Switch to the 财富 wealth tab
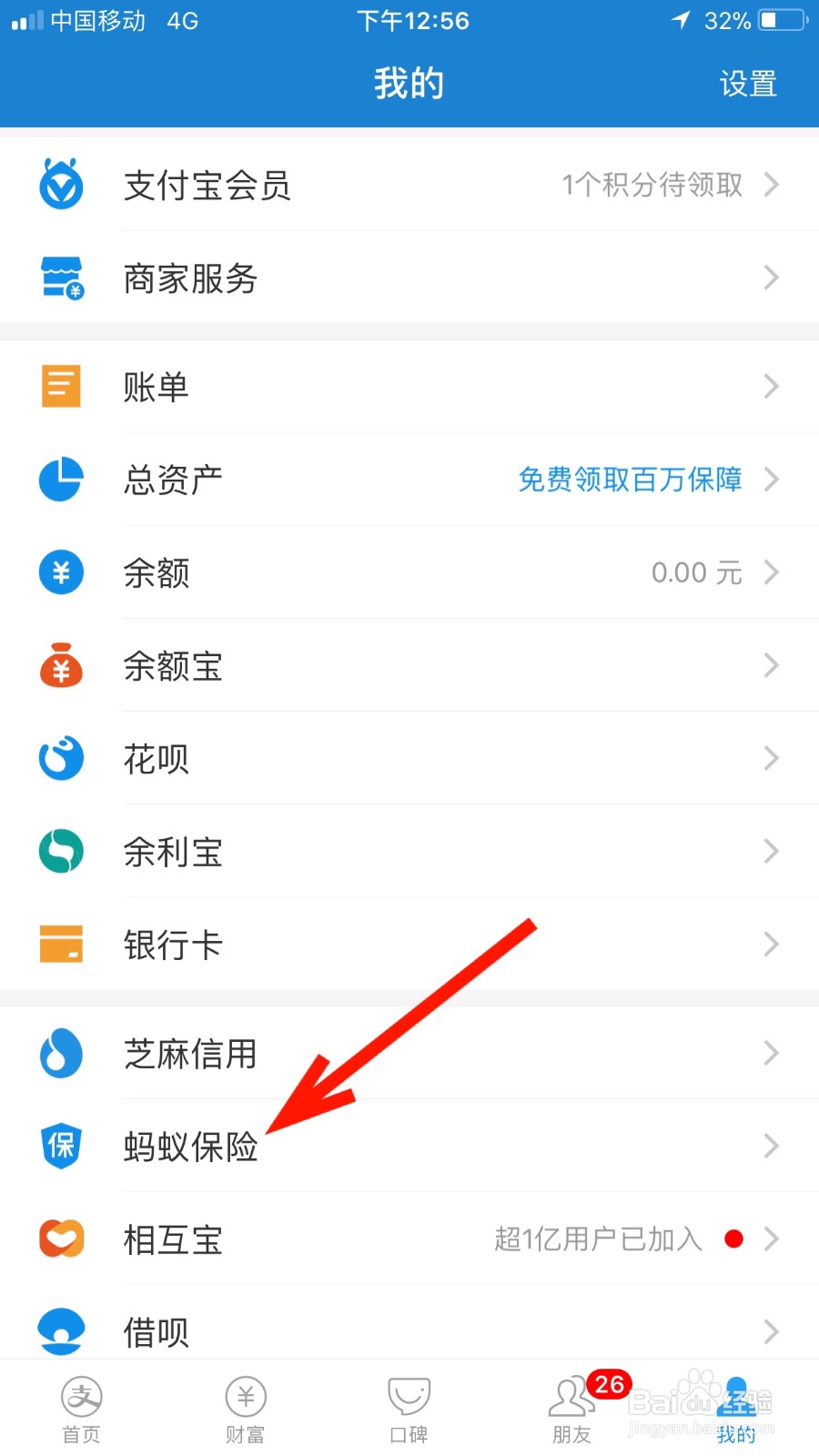819x1456 pixels. click(x=245, y=1406)
